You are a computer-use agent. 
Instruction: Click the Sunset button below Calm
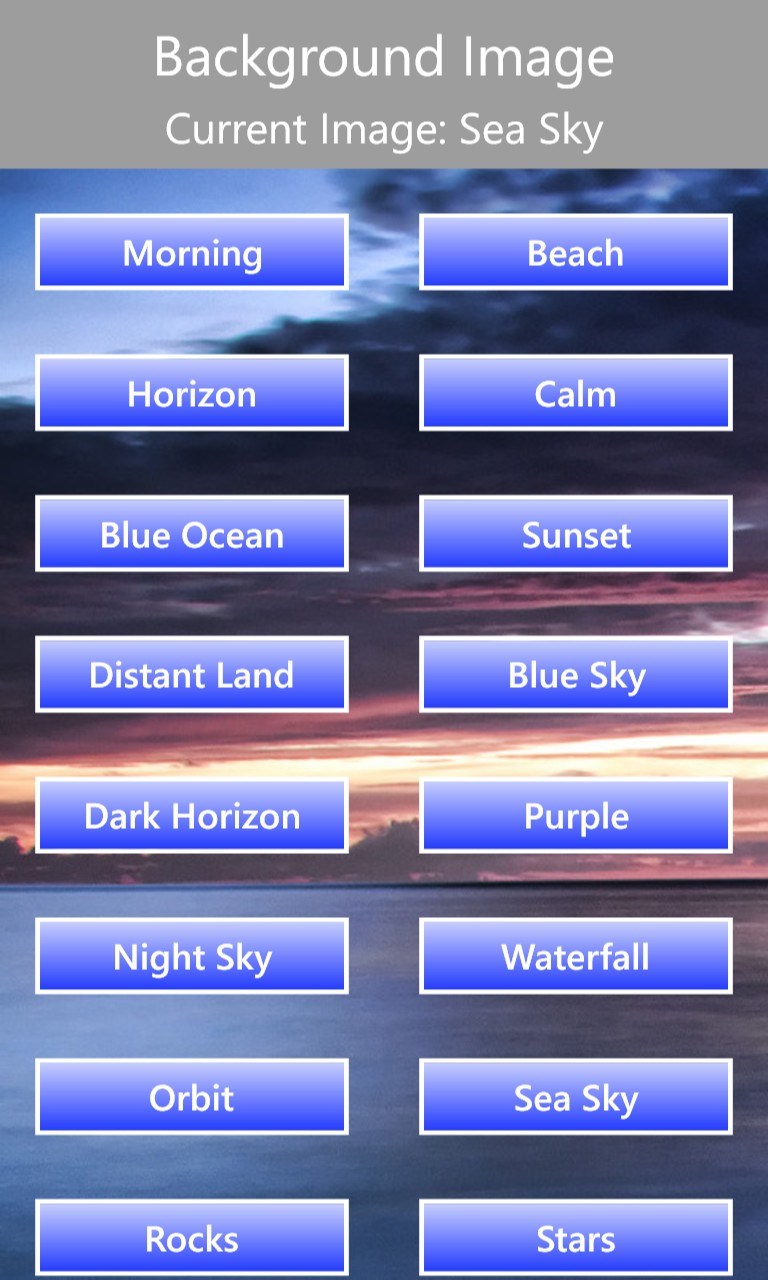coord(576,534)
